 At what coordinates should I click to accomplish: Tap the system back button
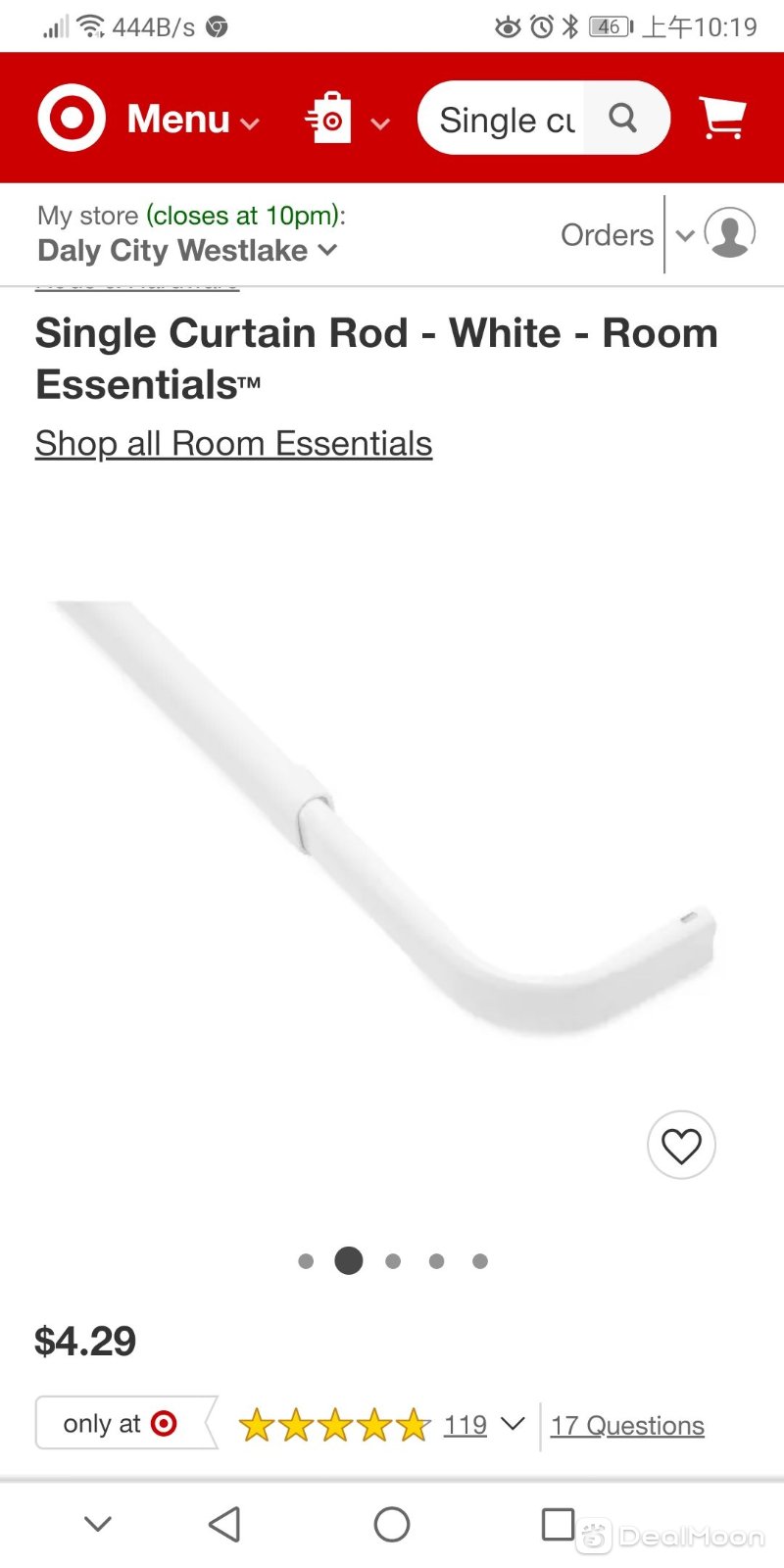tap(224, 1524)
